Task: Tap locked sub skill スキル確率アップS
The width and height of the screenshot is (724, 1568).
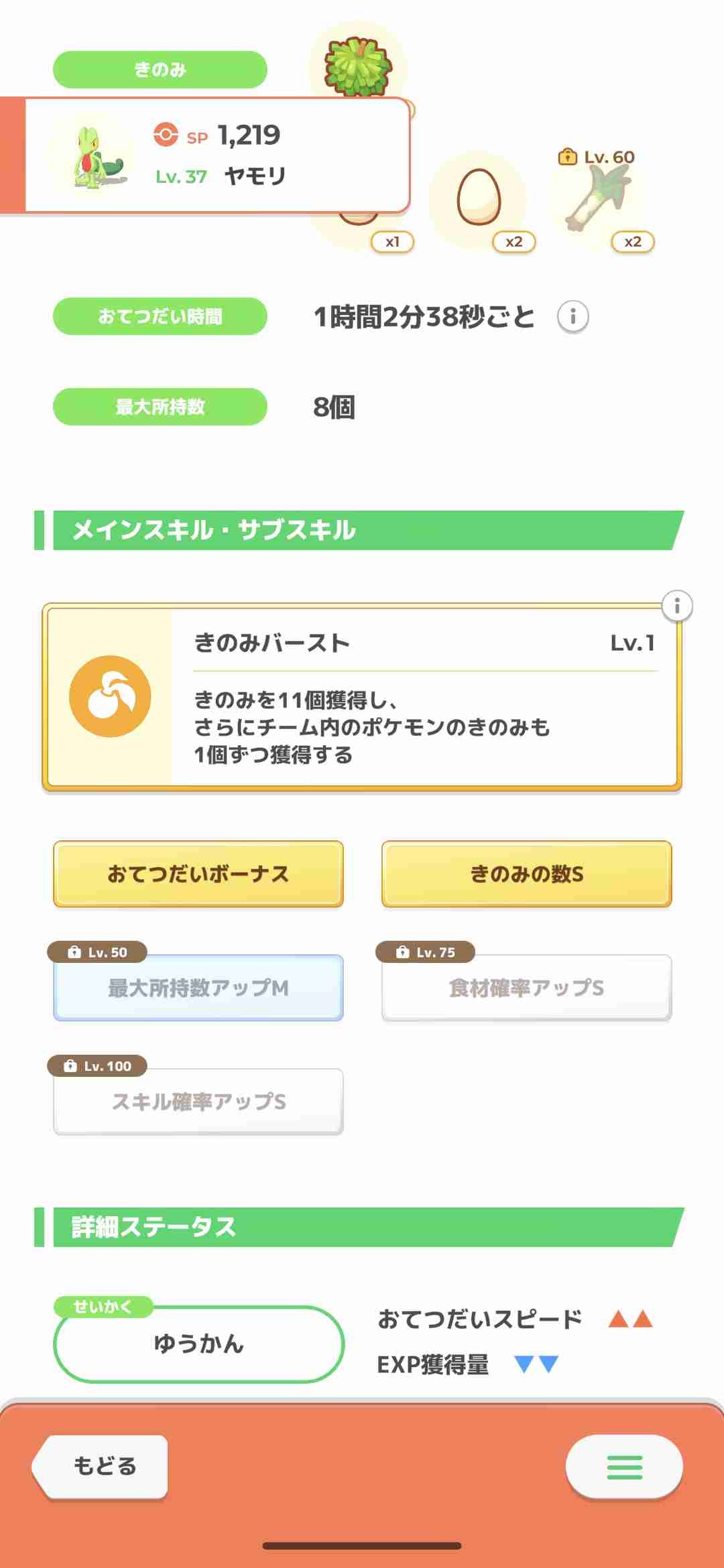Action: [x=198, y=1102]
